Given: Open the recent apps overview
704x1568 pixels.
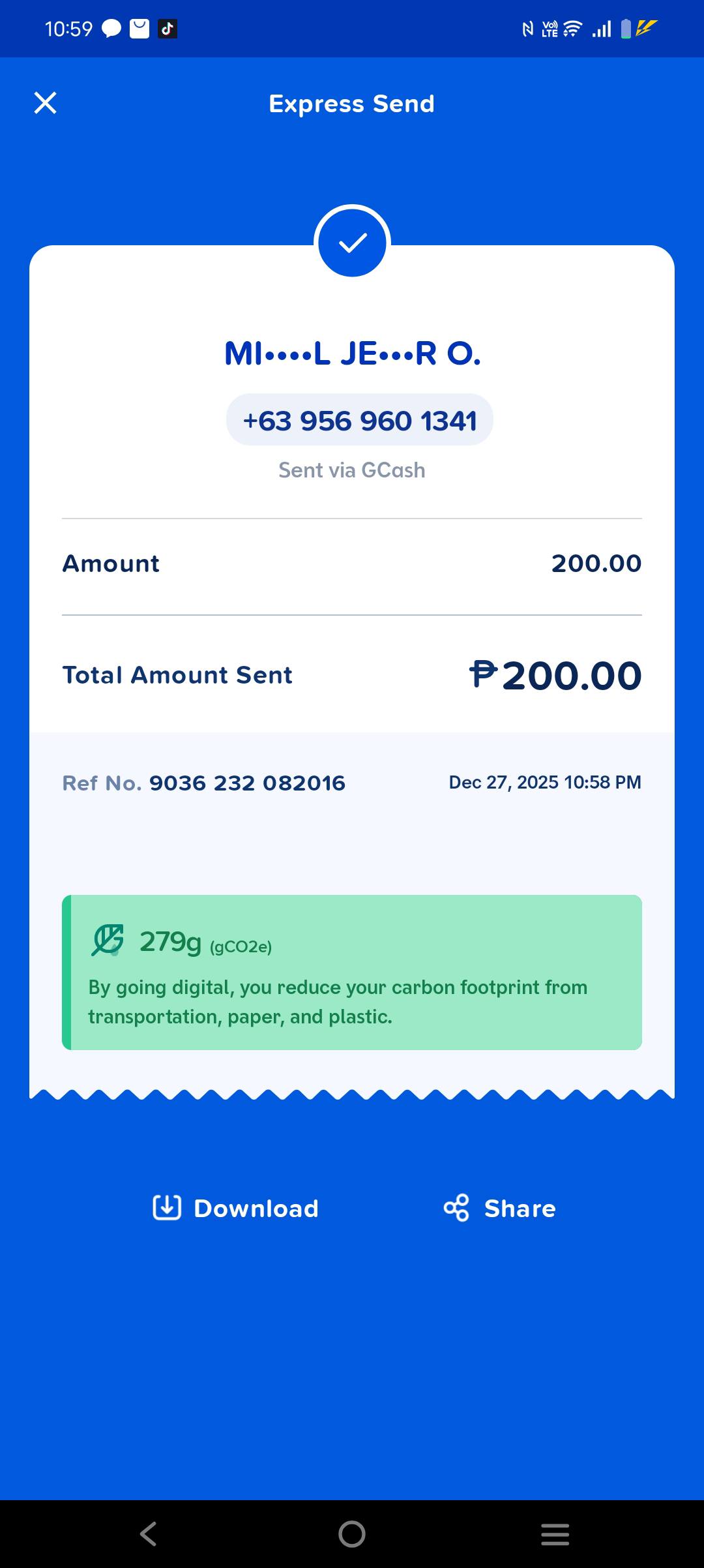Looking at the screenshot, I should click(x=555, y=1534).
